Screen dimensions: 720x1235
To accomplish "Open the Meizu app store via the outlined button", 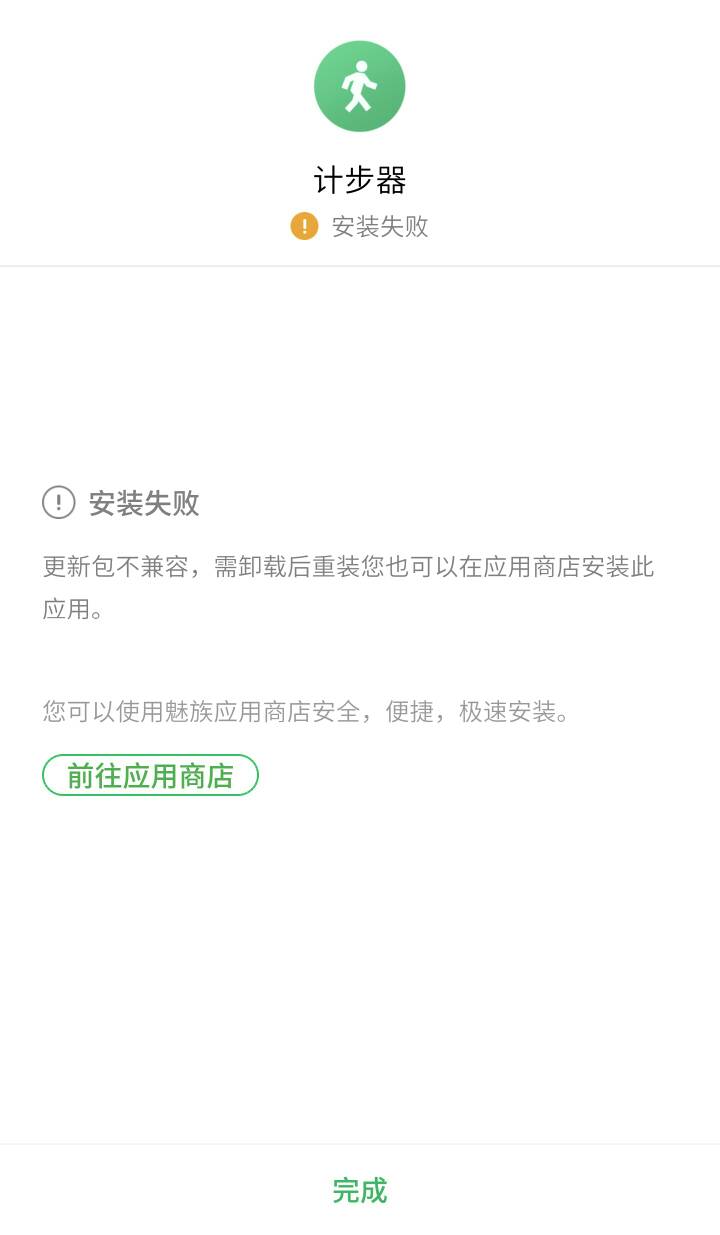I will 150,775.
